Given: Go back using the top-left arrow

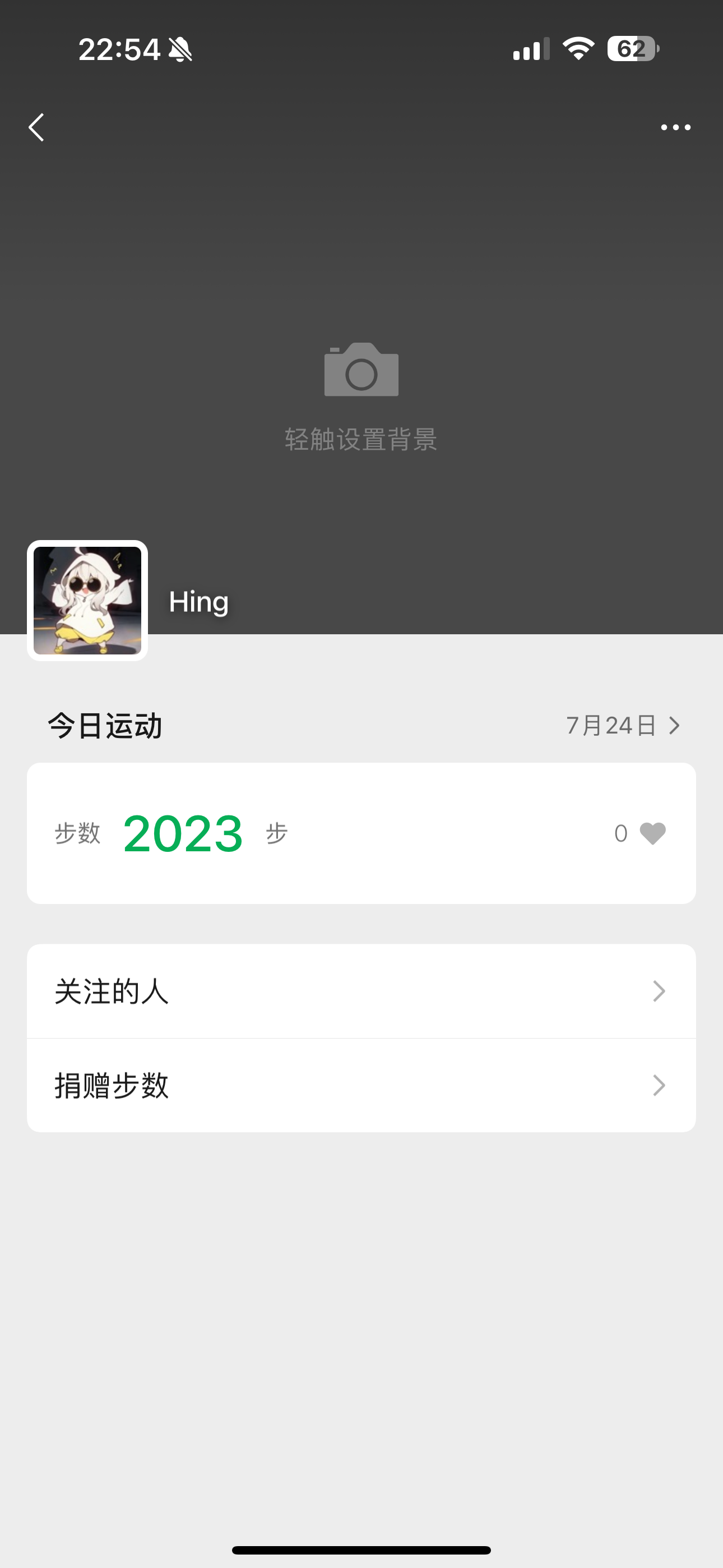Looking at the screenshot, I should pos(36,127).
